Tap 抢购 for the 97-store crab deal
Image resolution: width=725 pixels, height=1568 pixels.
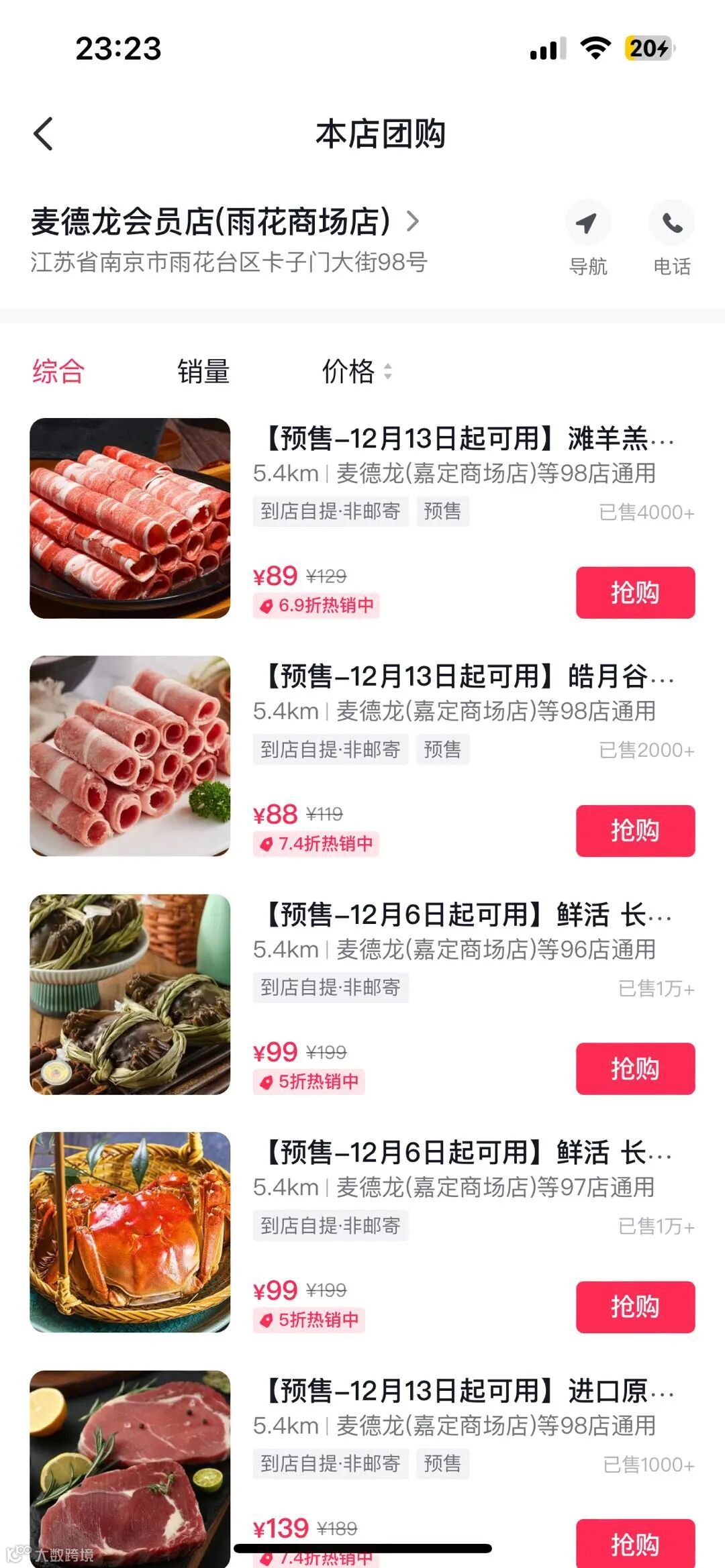[x=635, y=1306]
